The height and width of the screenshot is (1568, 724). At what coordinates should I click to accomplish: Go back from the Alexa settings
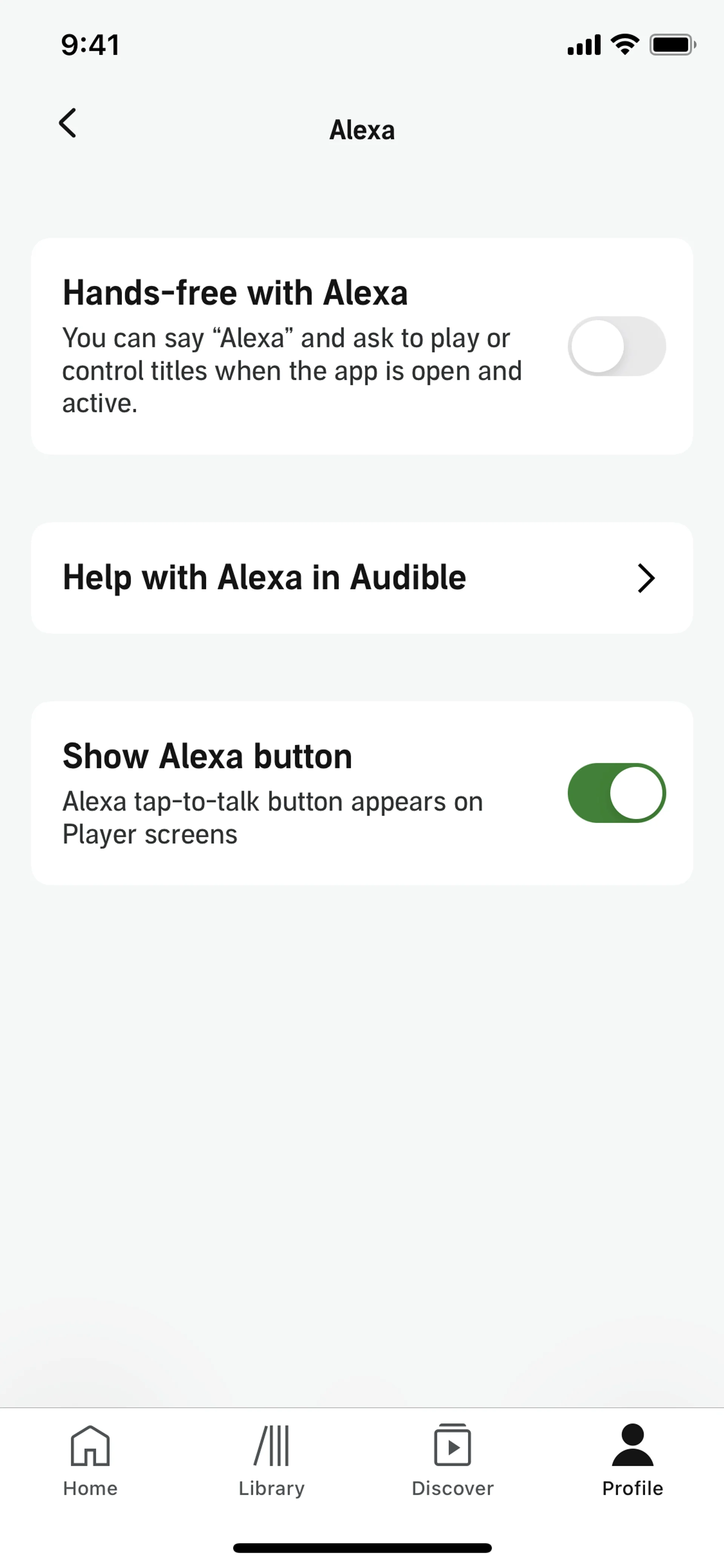pyautogui.click(x=67, y=124)
